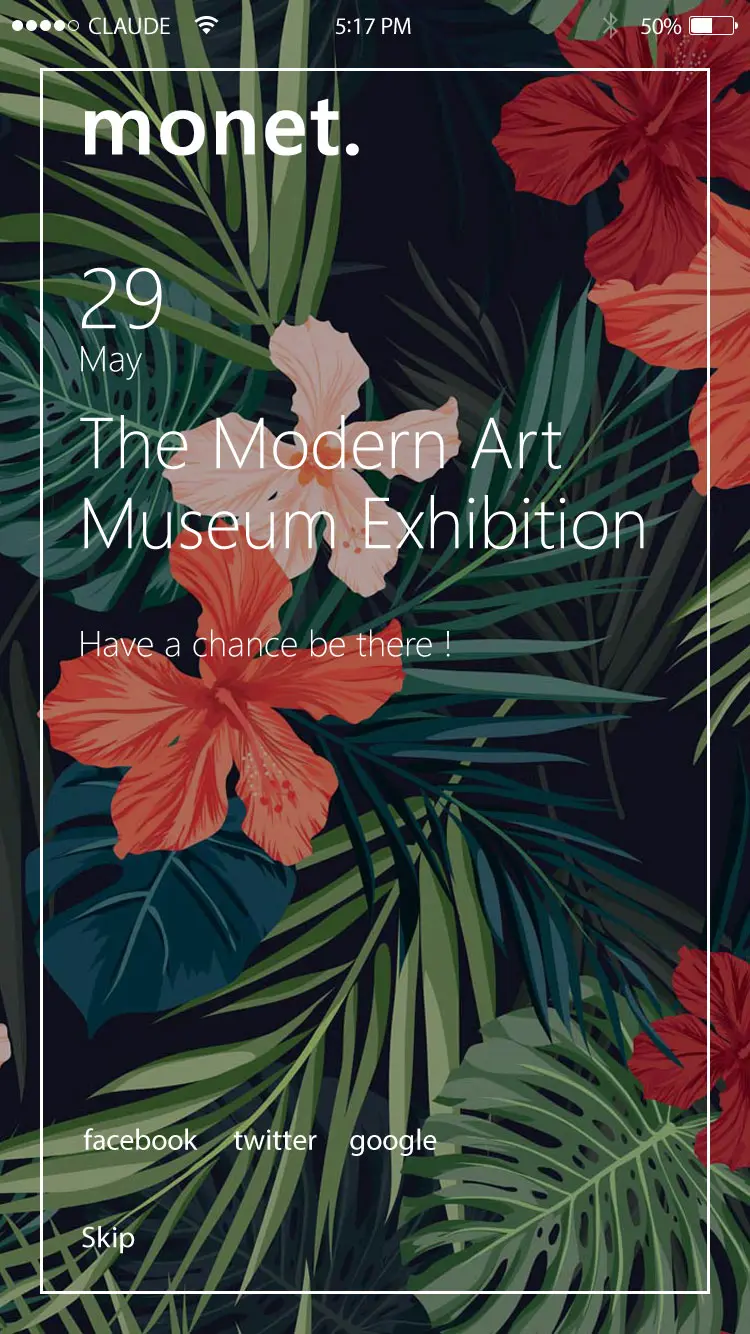This screenshot has height=1334, width=750.
Task: Skip the sign-in screen
Action: pos(108,1237)
